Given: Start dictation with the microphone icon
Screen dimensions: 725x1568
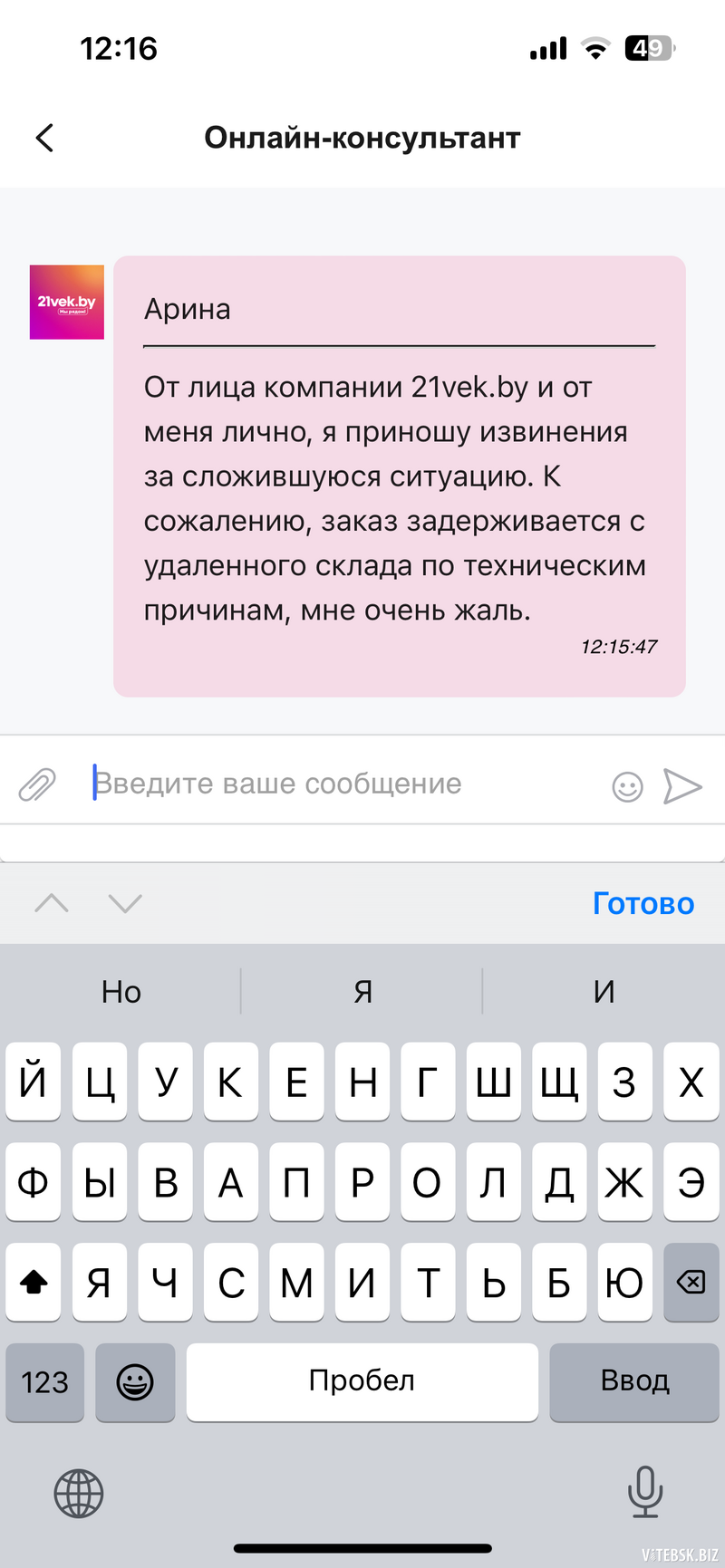Looking at the screenshot, I should [x=645, y=1492].
